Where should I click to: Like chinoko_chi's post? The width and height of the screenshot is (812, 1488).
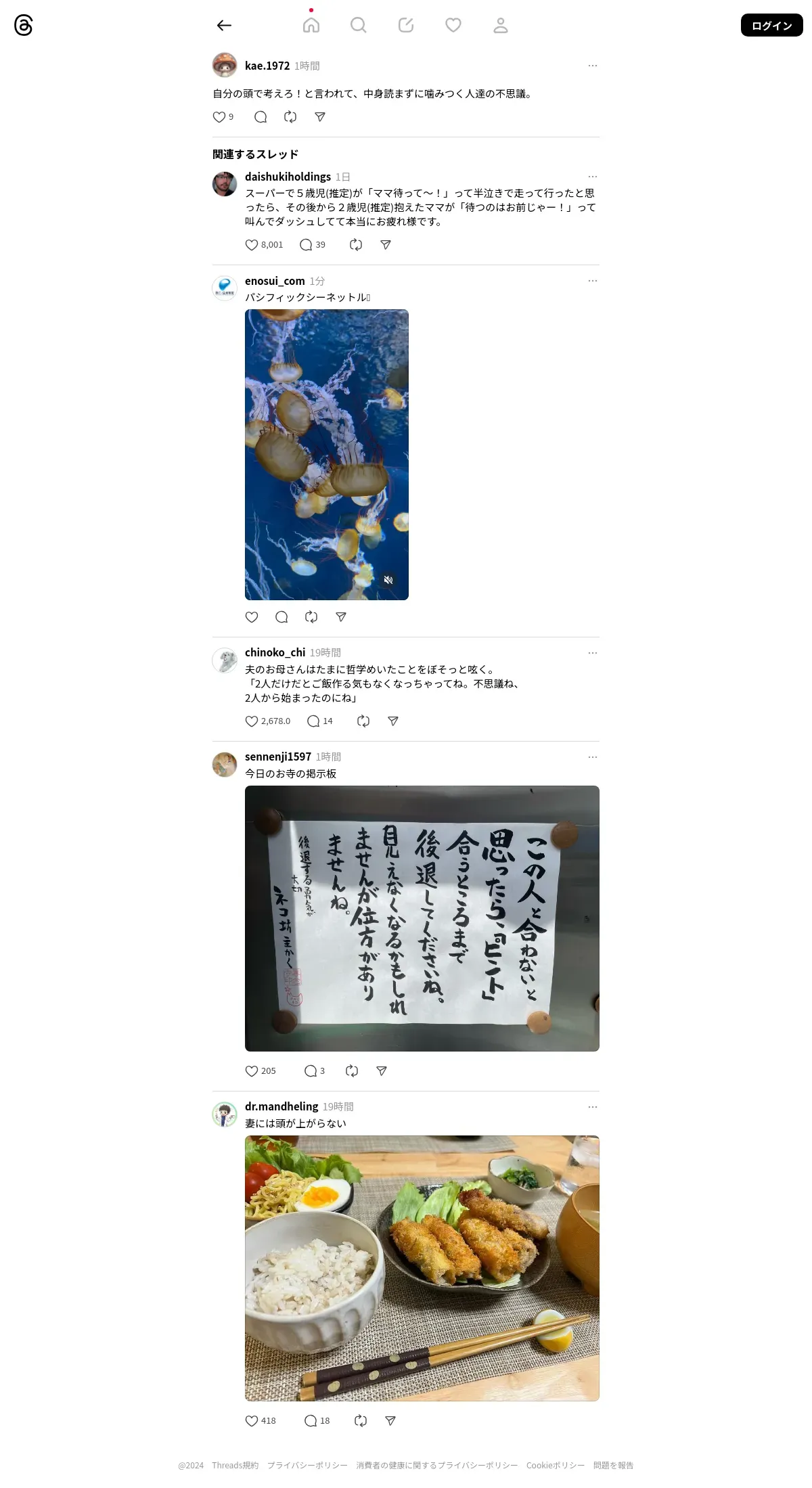pos(252,721)
